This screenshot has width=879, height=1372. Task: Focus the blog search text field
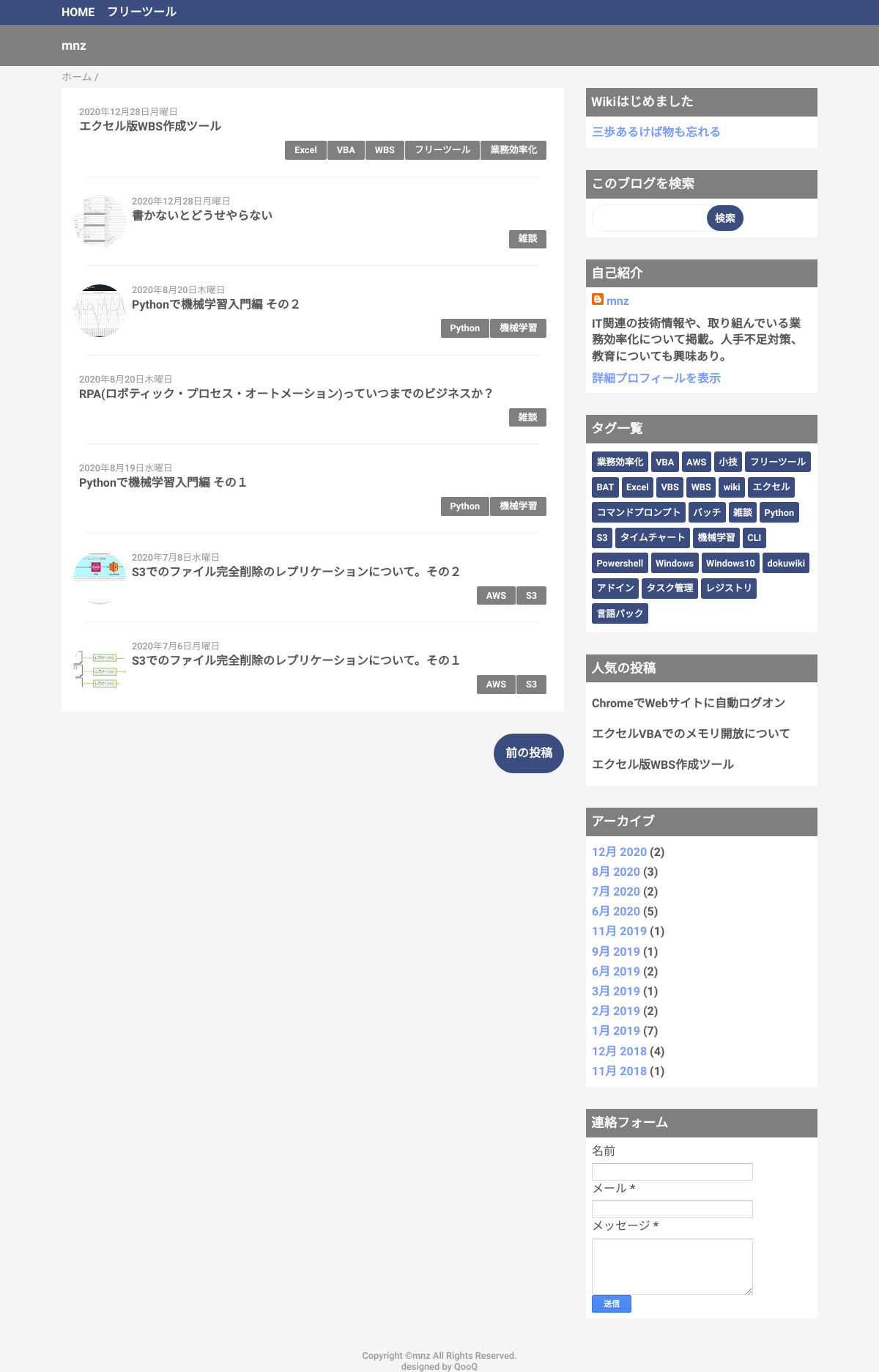point(648,218)
